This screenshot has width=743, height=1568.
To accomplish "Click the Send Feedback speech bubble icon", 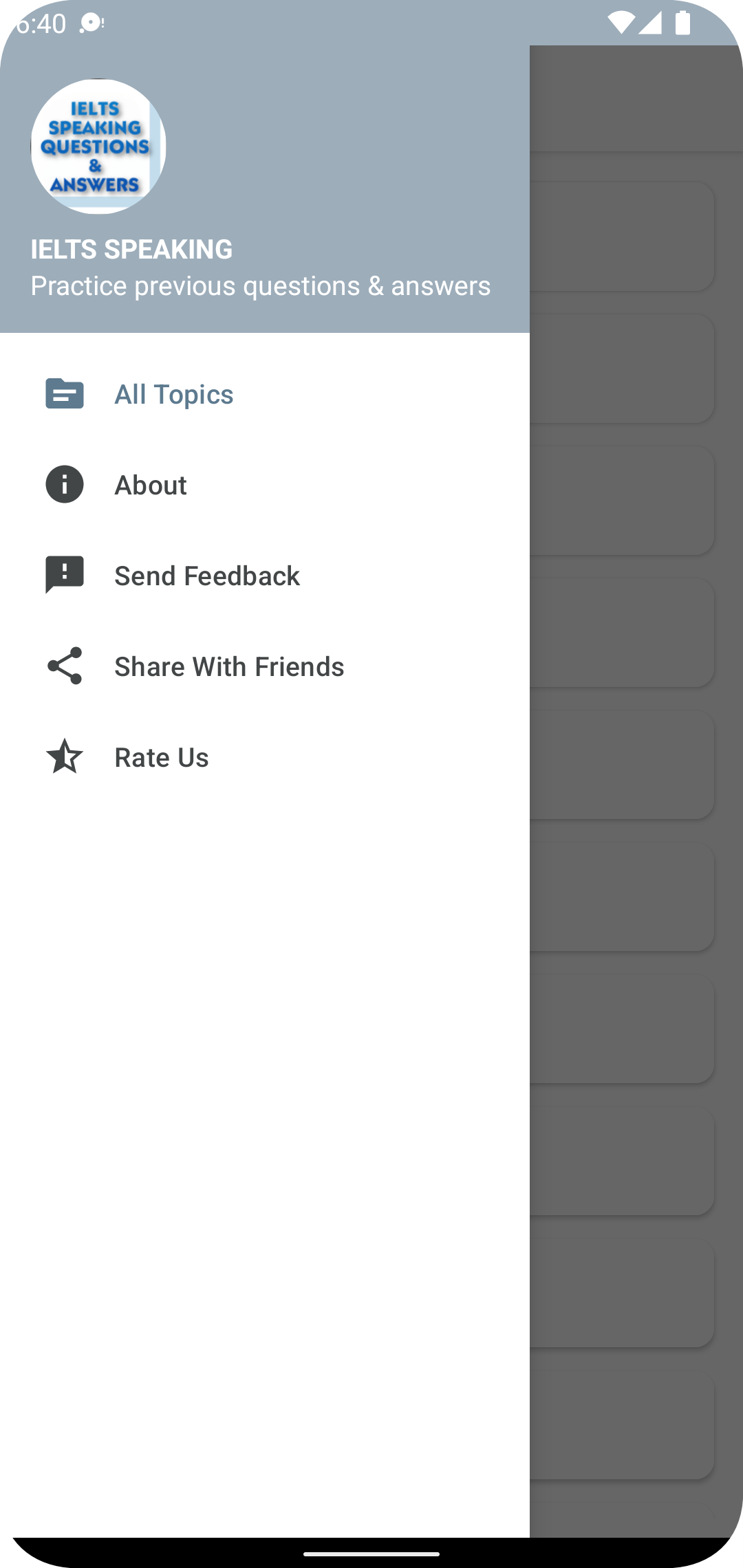I will click(x=64, y=576).
